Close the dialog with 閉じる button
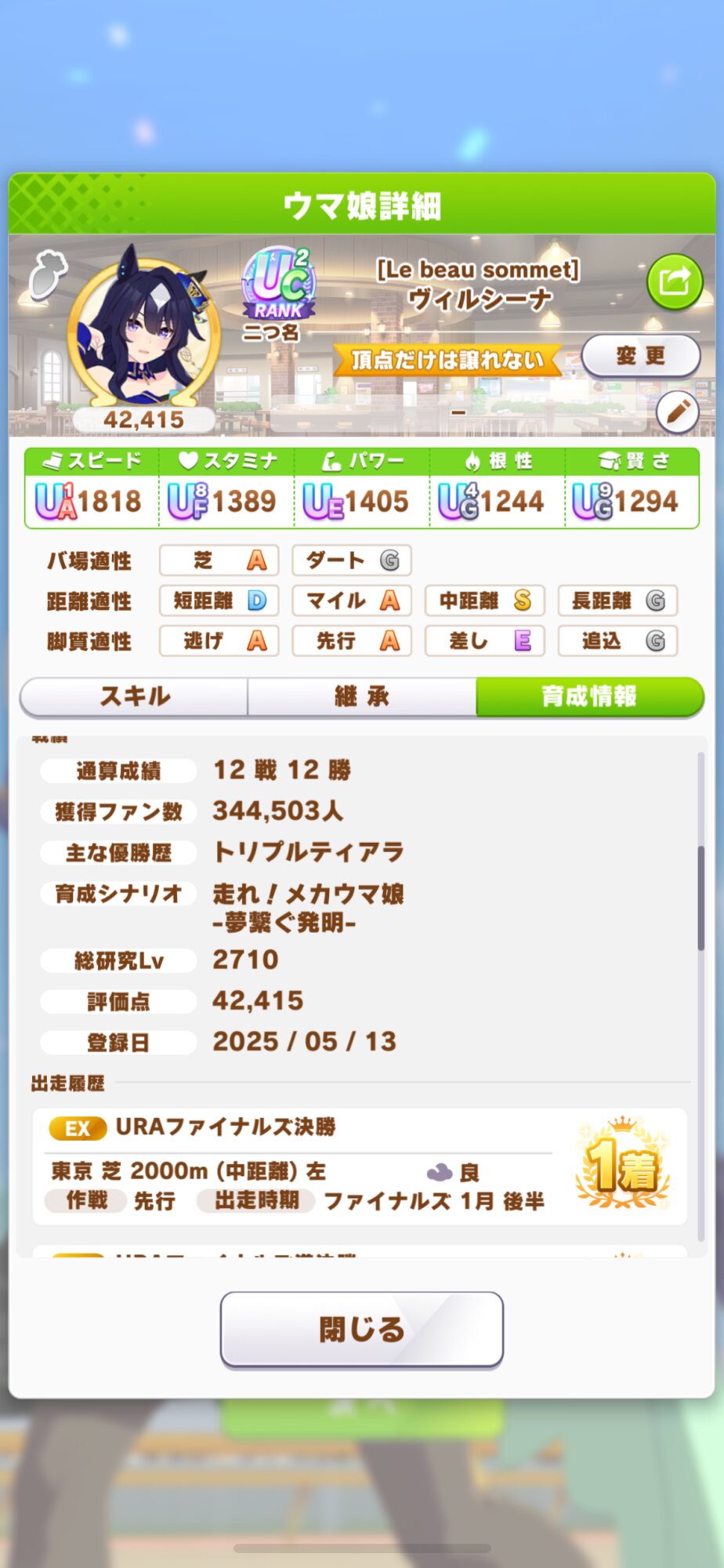The width and height of the screenshot is (724, 1568). pos(362,1330)
